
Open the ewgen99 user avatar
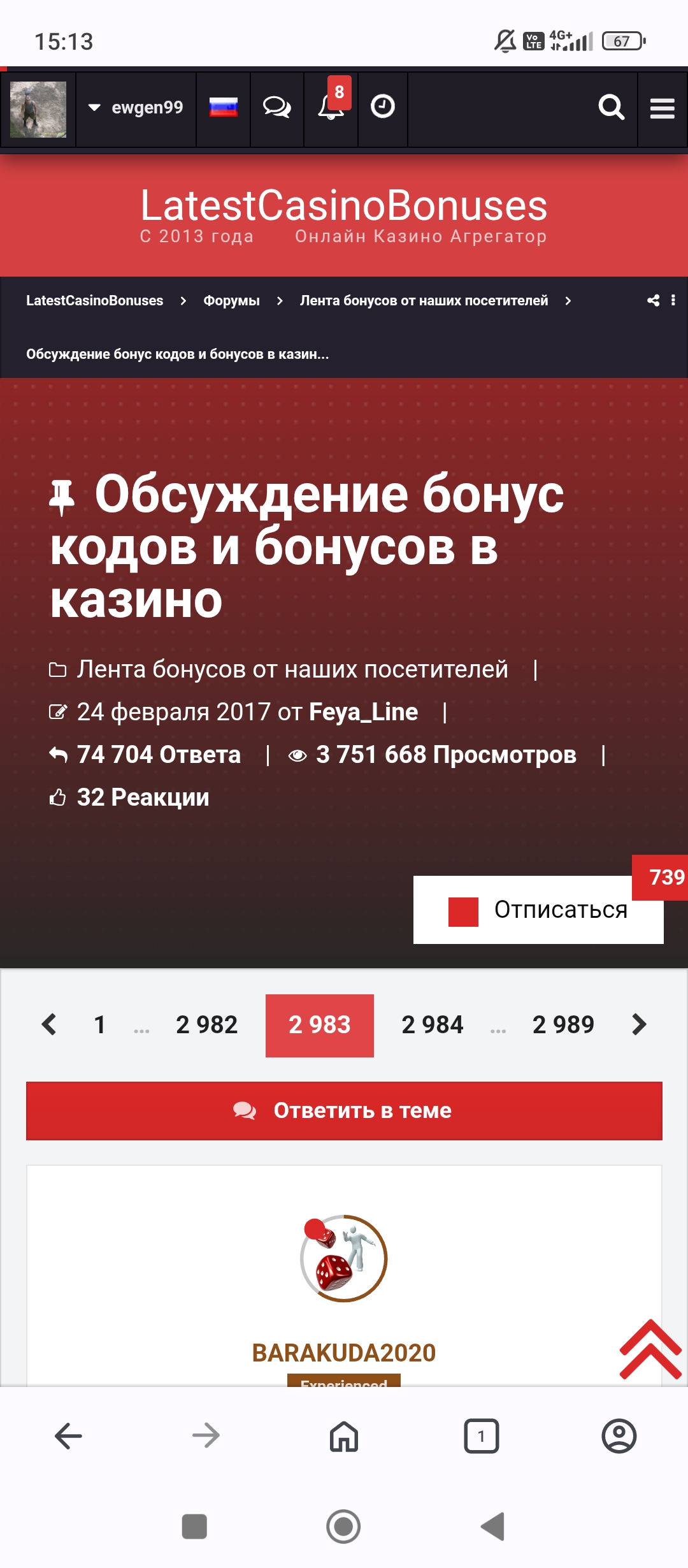coord(38,109)
